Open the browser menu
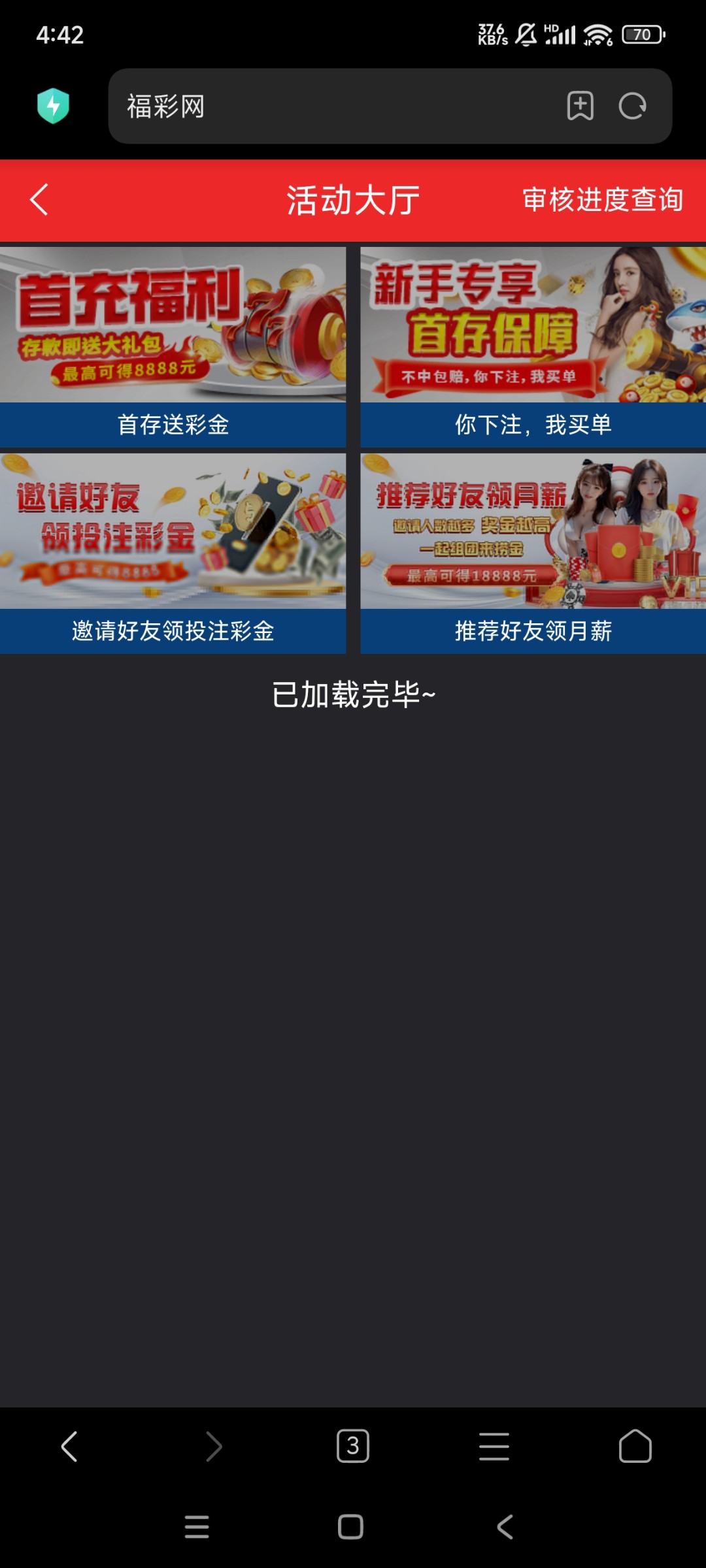The image size is (706, 1568). pyautogui.click(x=494, y=1446)
